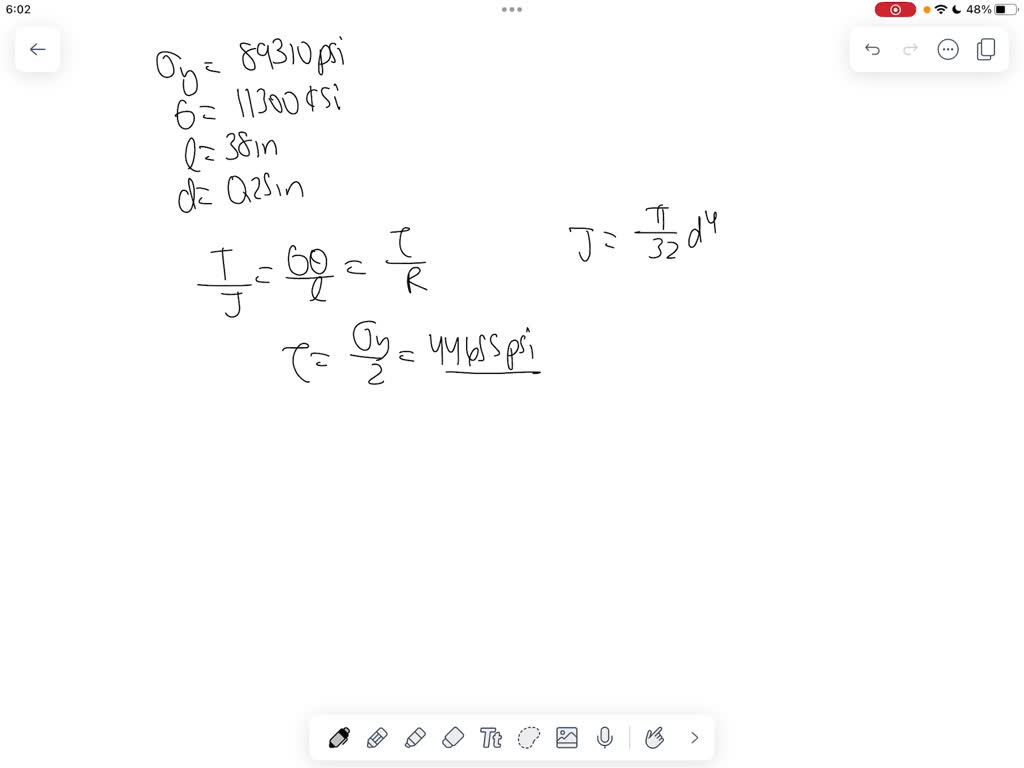Select the pen tool

click(340, 738)
